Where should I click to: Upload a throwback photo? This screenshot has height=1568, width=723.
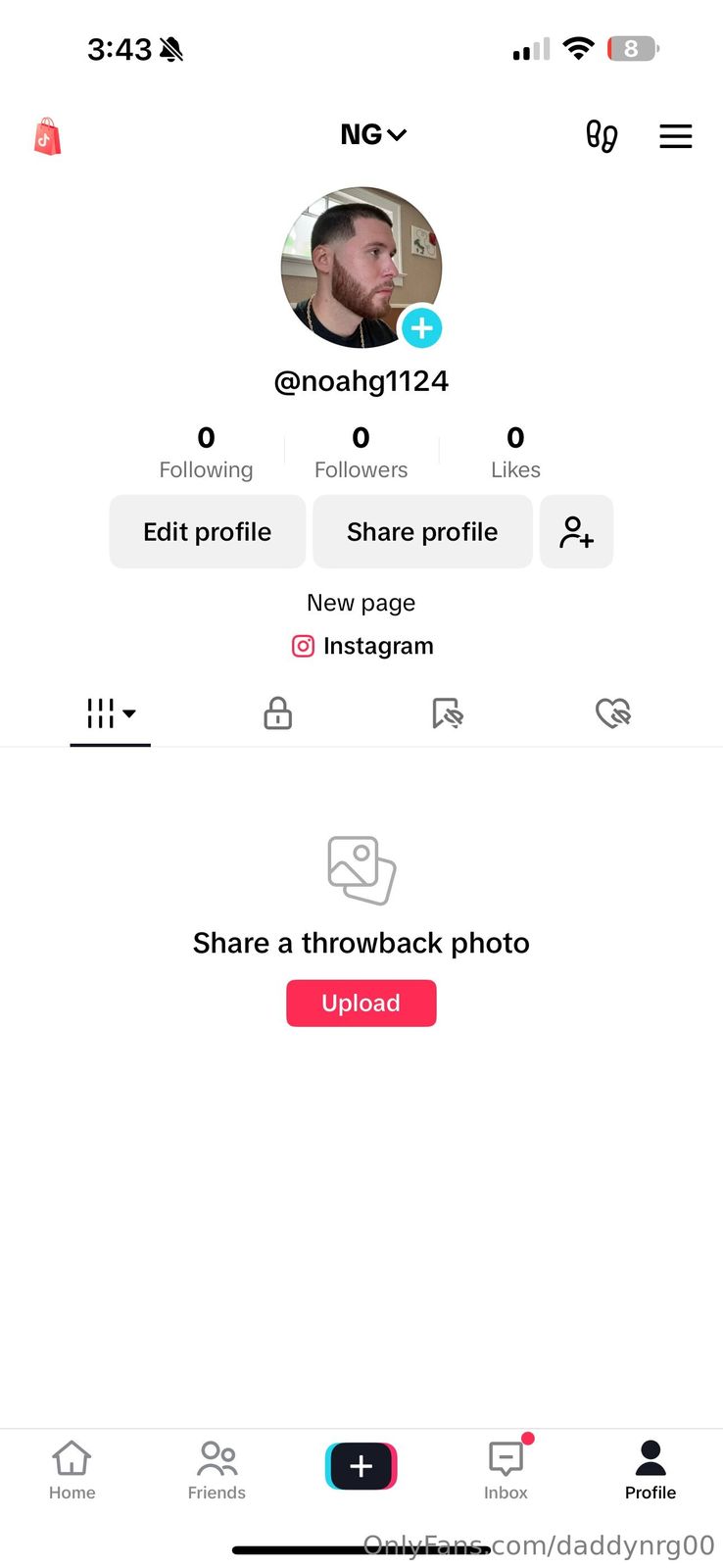pos(361,1003)
